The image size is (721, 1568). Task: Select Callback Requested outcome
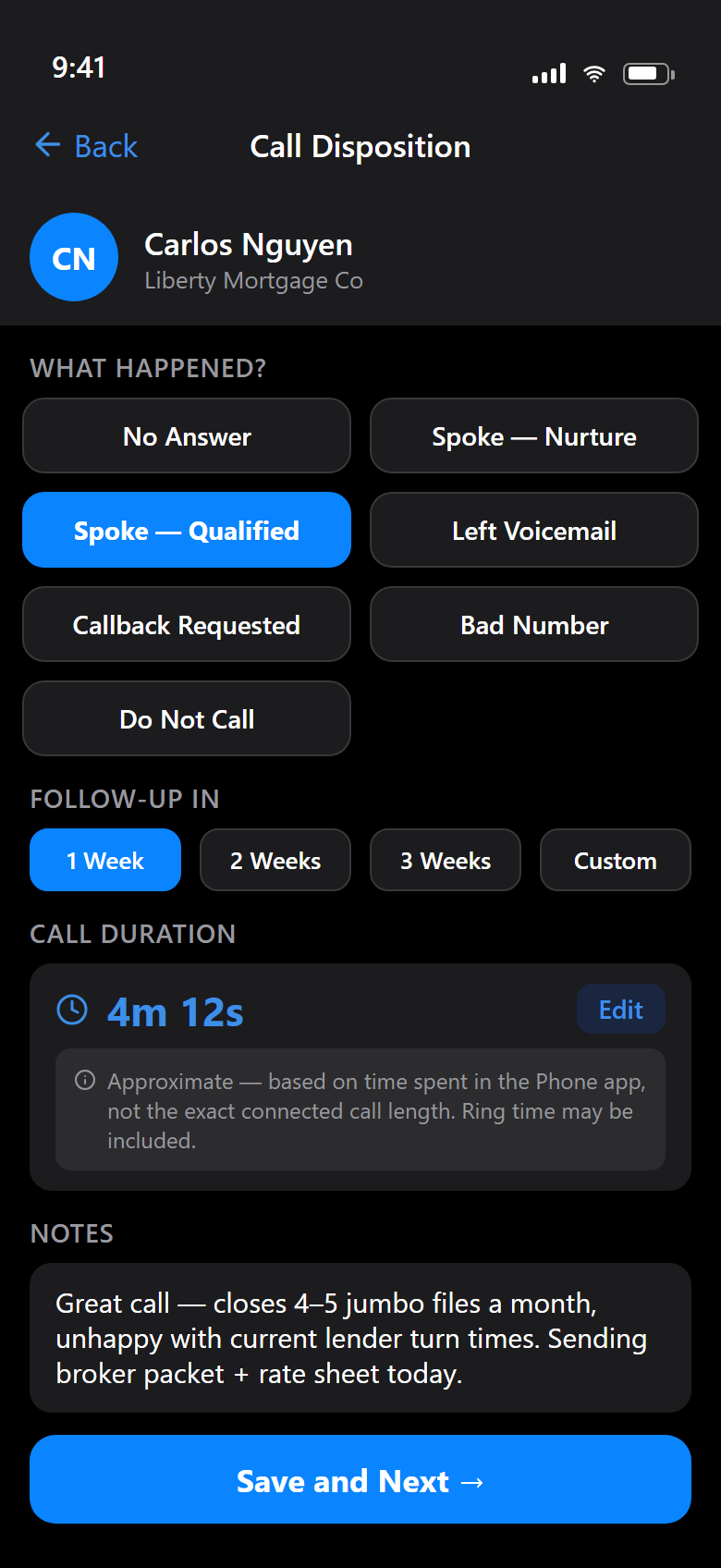(187, 624)
